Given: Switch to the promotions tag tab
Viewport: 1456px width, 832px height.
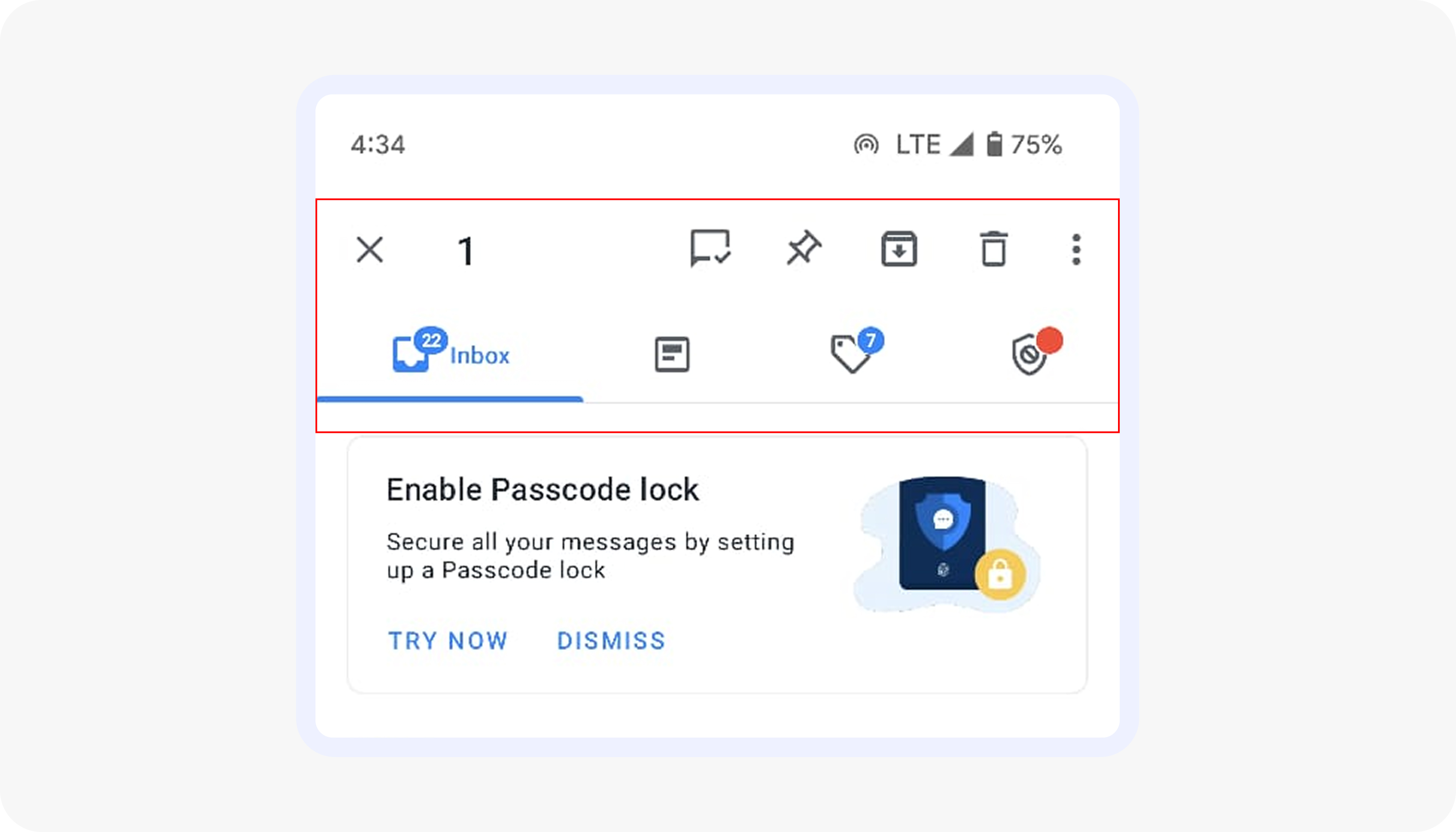Looking at the screenshot, I should (x=851, y=353).
